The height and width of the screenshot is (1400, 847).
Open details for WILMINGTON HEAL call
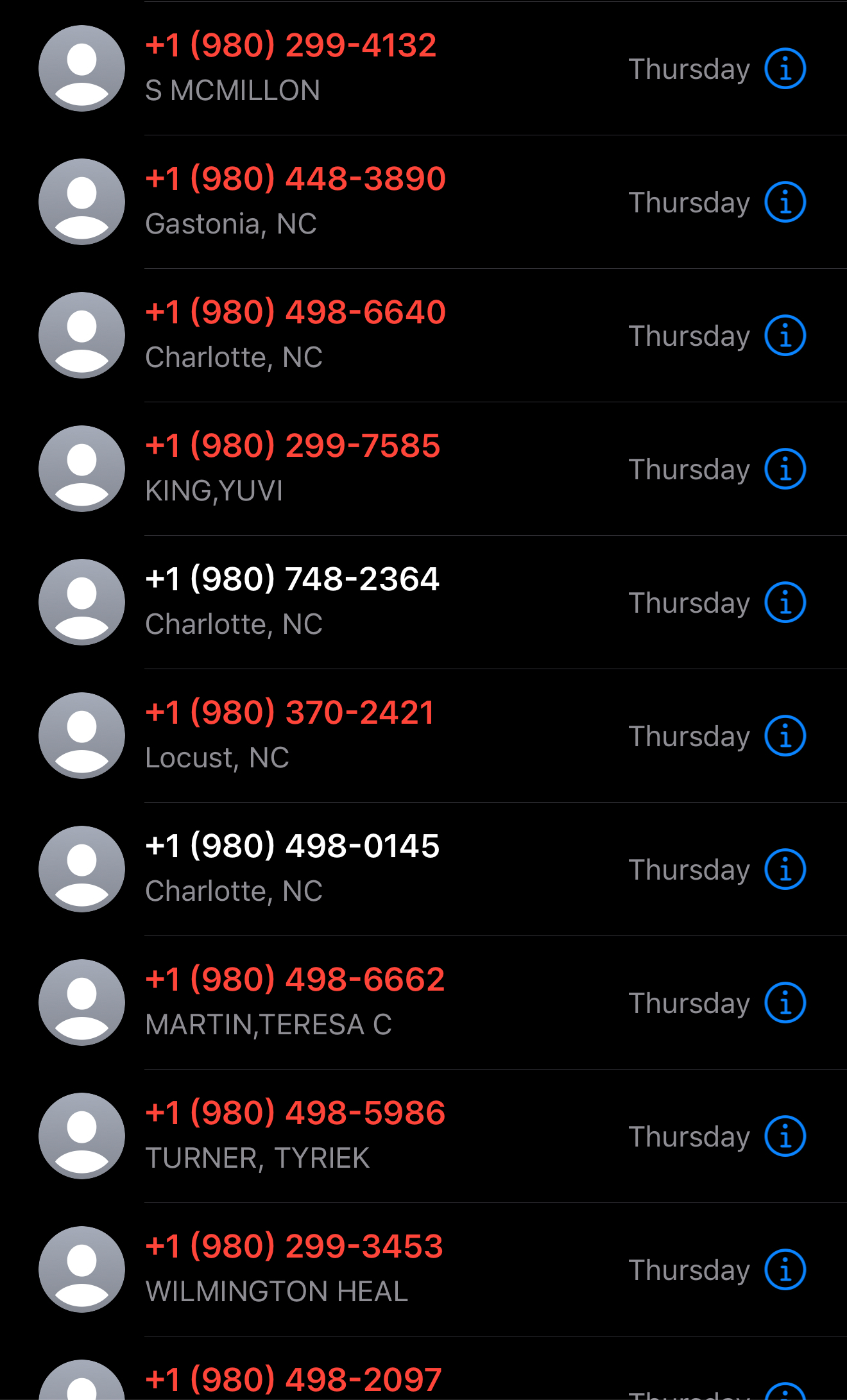click(785, 1270)
